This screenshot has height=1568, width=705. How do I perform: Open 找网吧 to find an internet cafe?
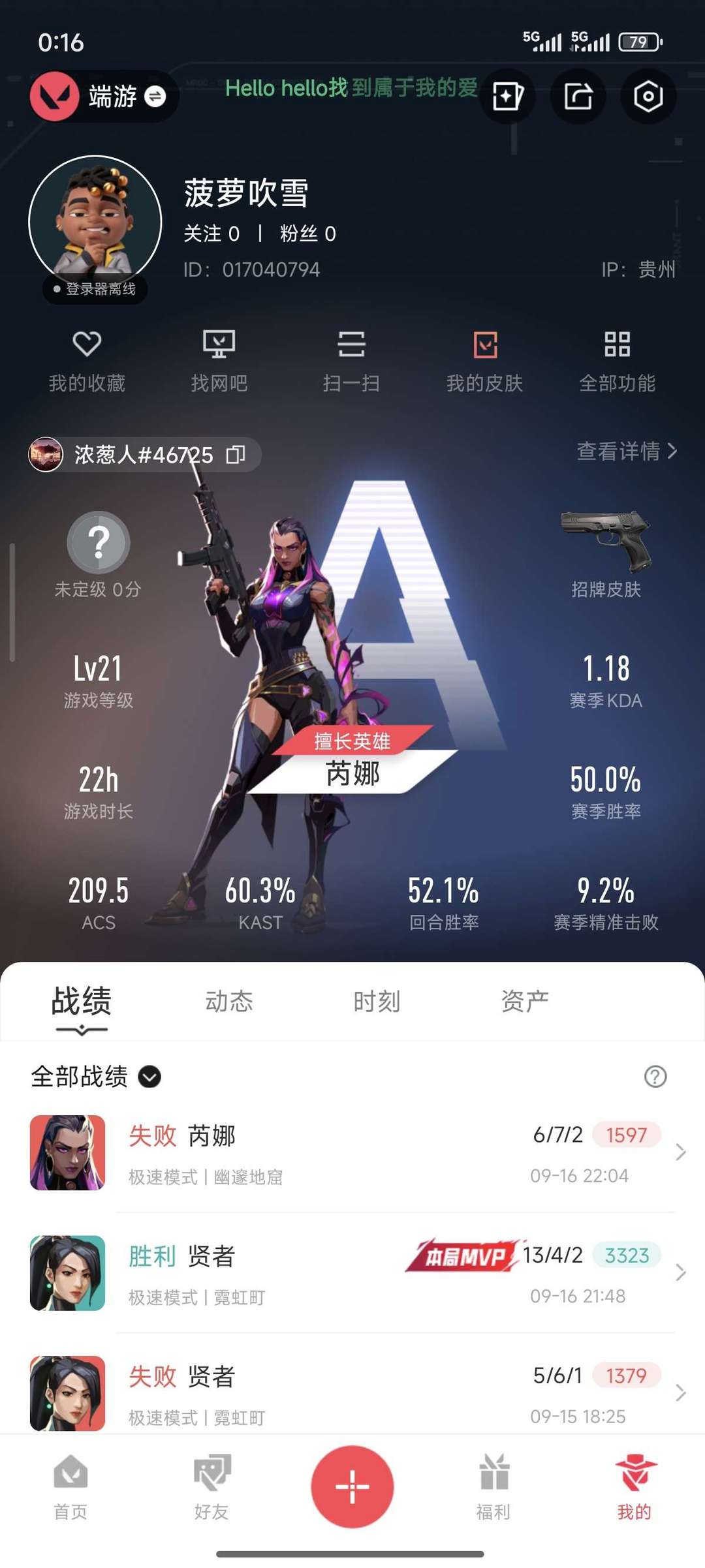(219, 362)
